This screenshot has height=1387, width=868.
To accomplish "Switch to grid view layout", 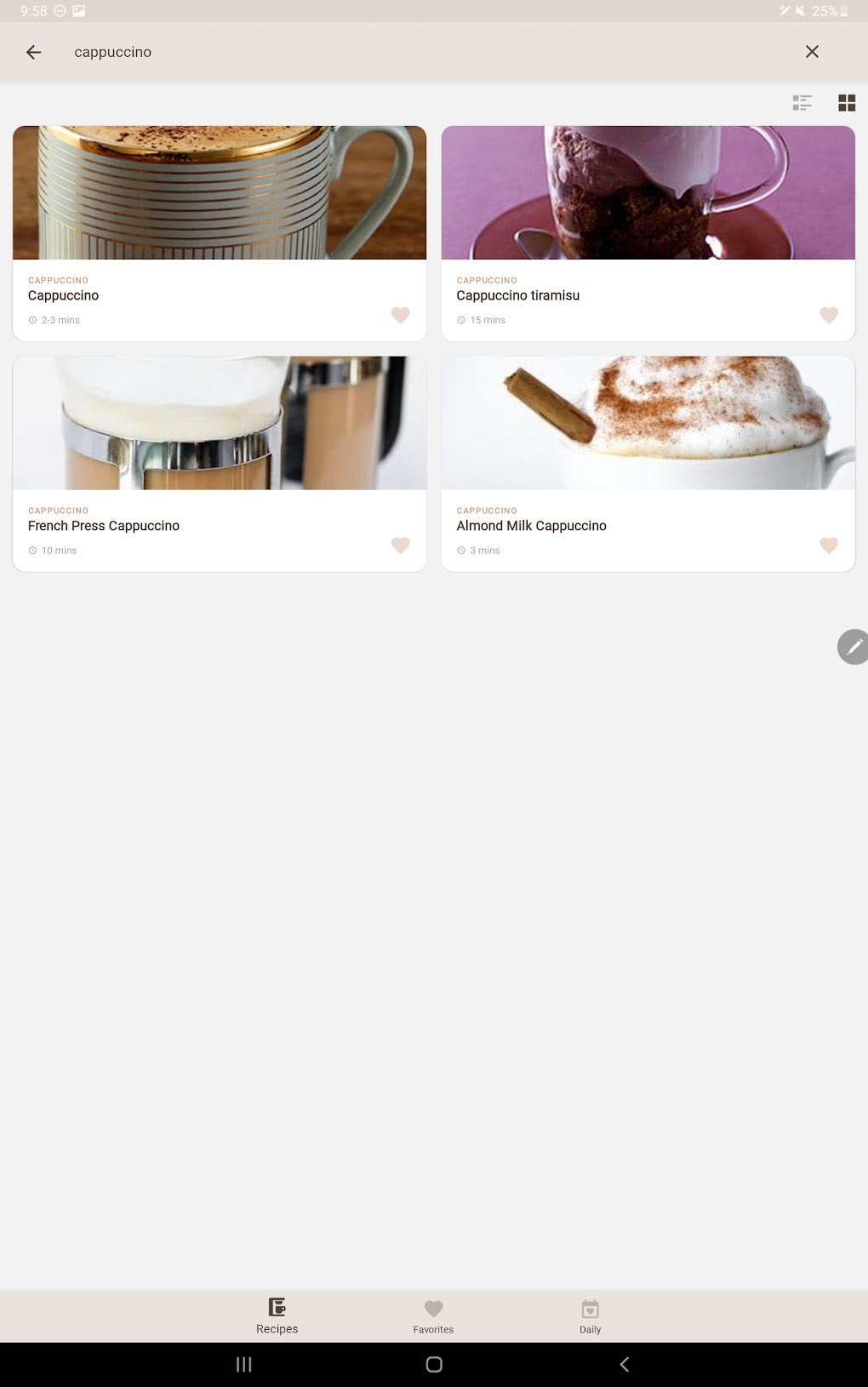I will (847, 103).
